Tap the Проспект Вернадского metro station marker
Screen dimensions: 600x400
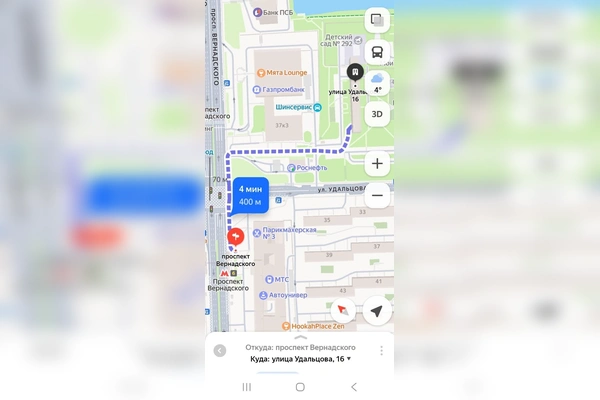224,273
